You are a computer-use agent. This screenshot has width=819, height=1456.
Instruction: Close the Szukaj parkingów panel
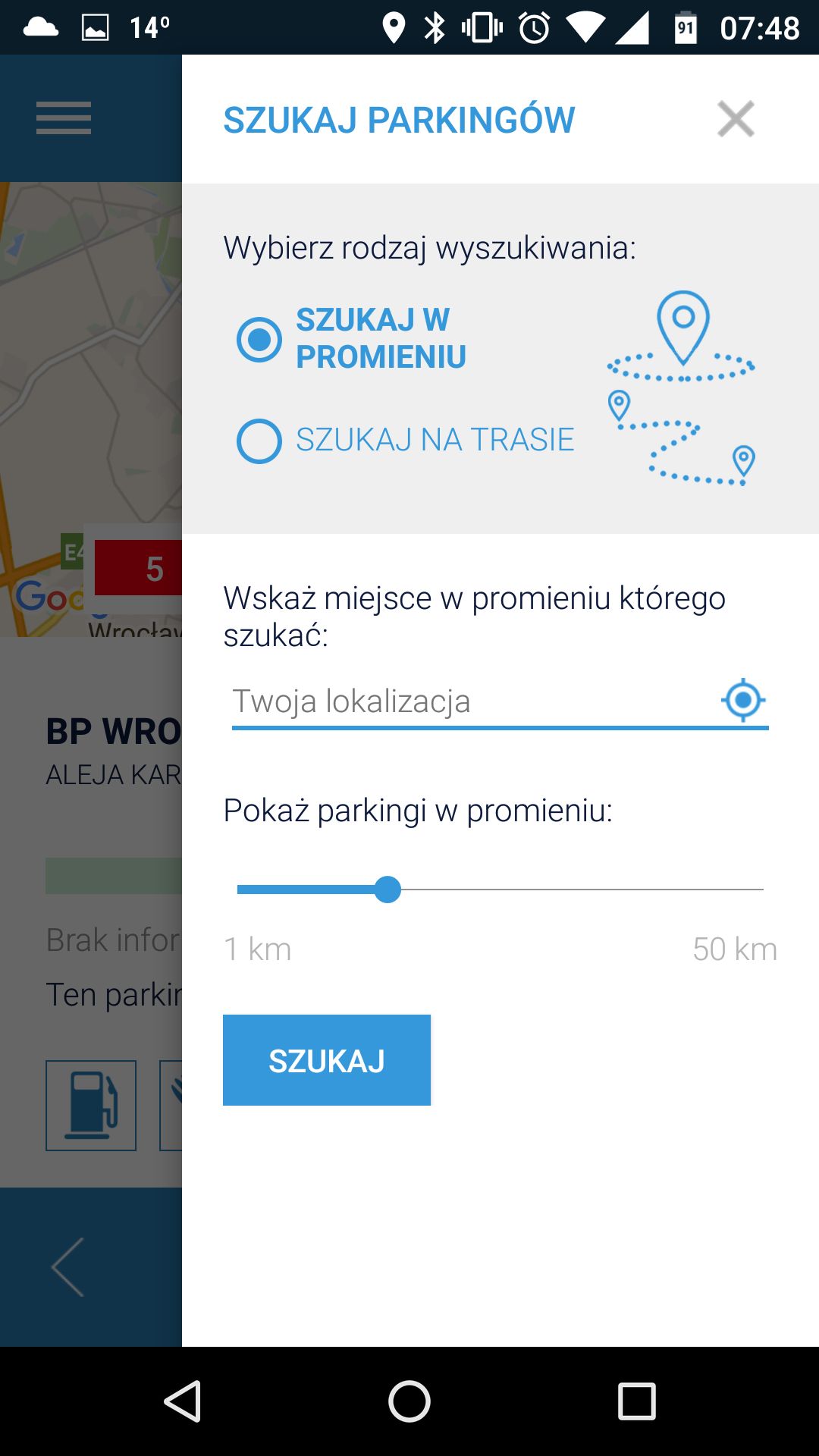736,119
